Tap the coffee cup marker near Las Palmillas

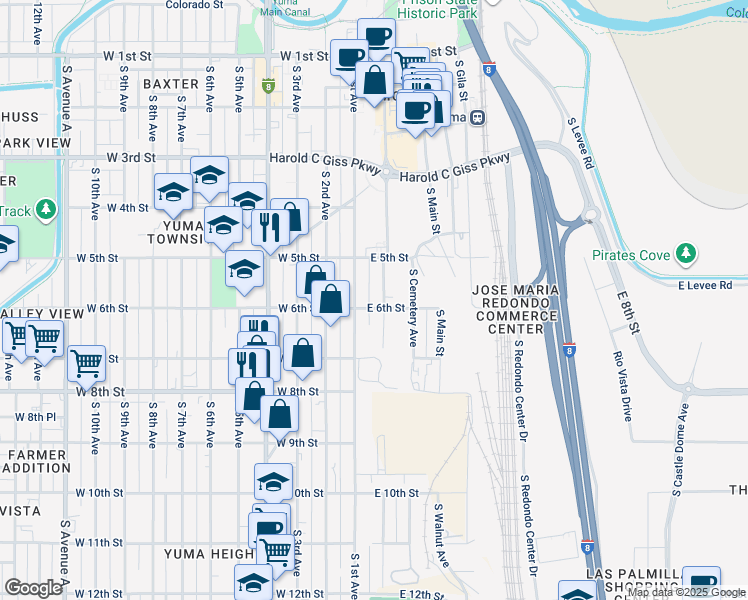click(700, 584)
